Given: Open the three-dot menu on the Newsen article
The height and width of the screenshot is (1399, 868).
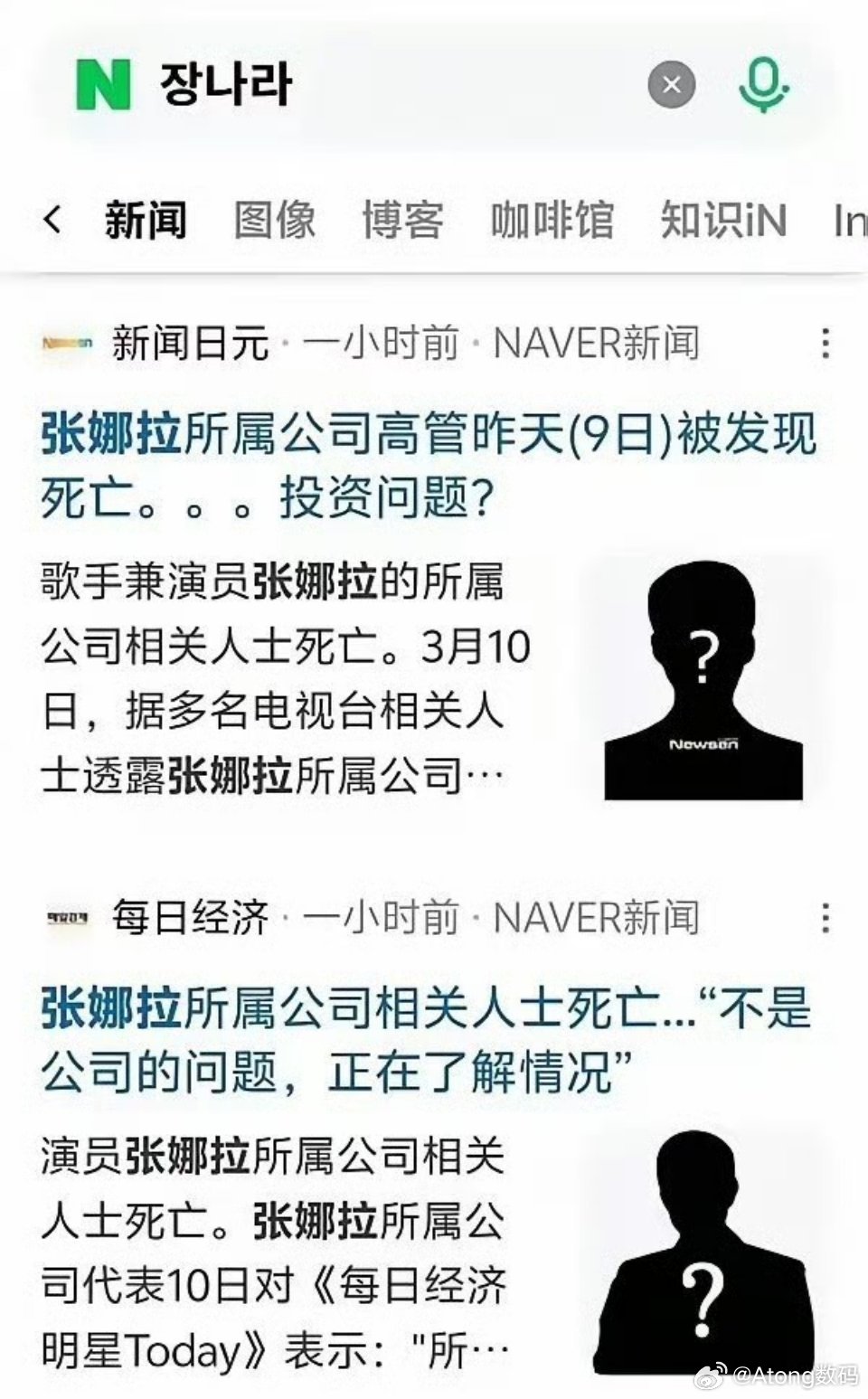Looking at the screenshot, I should [x=826, y=343].
